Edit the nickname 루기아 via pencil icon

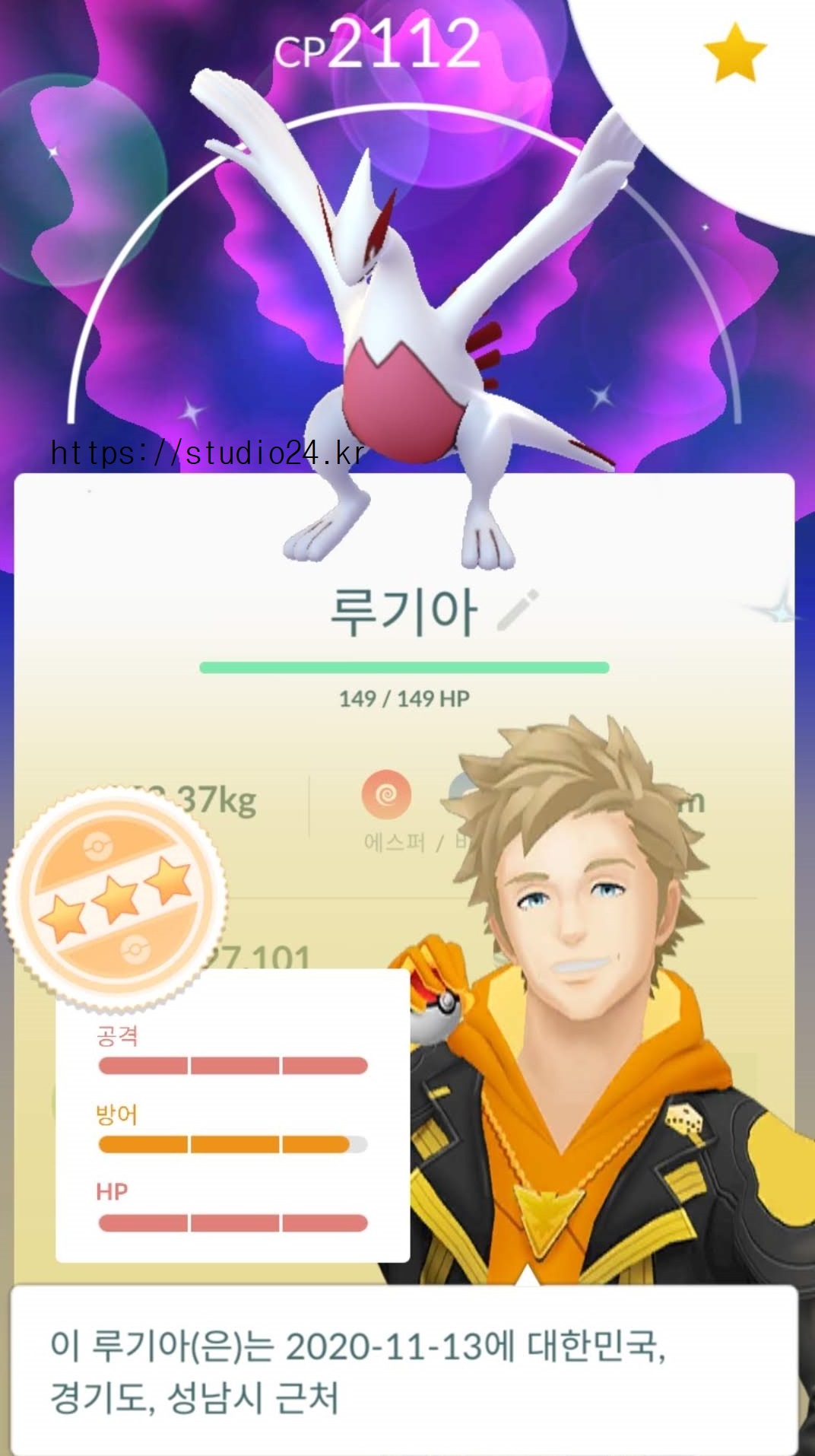point(518,610)
